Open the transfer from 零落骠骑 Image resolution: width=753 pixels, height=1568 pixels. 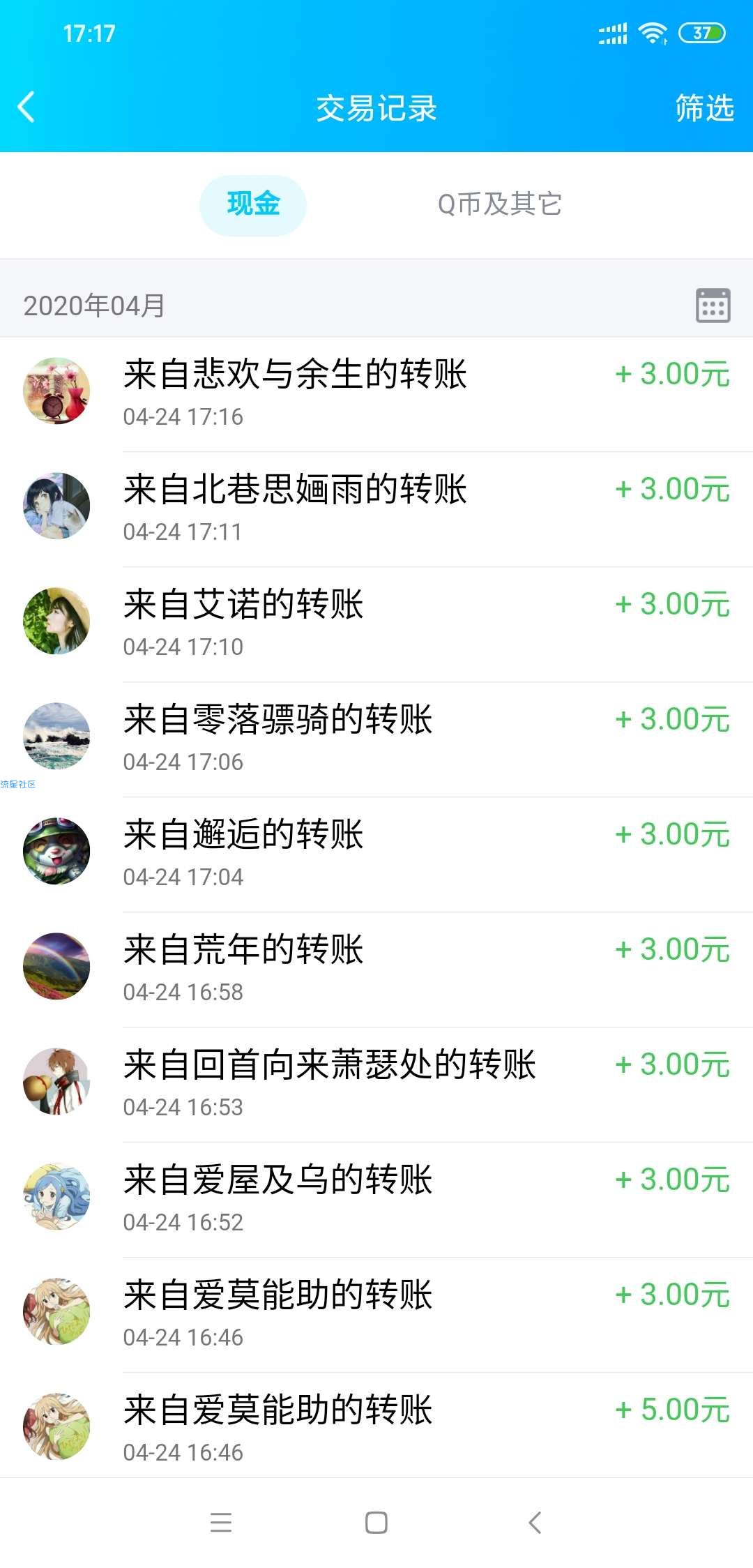pos(376,739)
